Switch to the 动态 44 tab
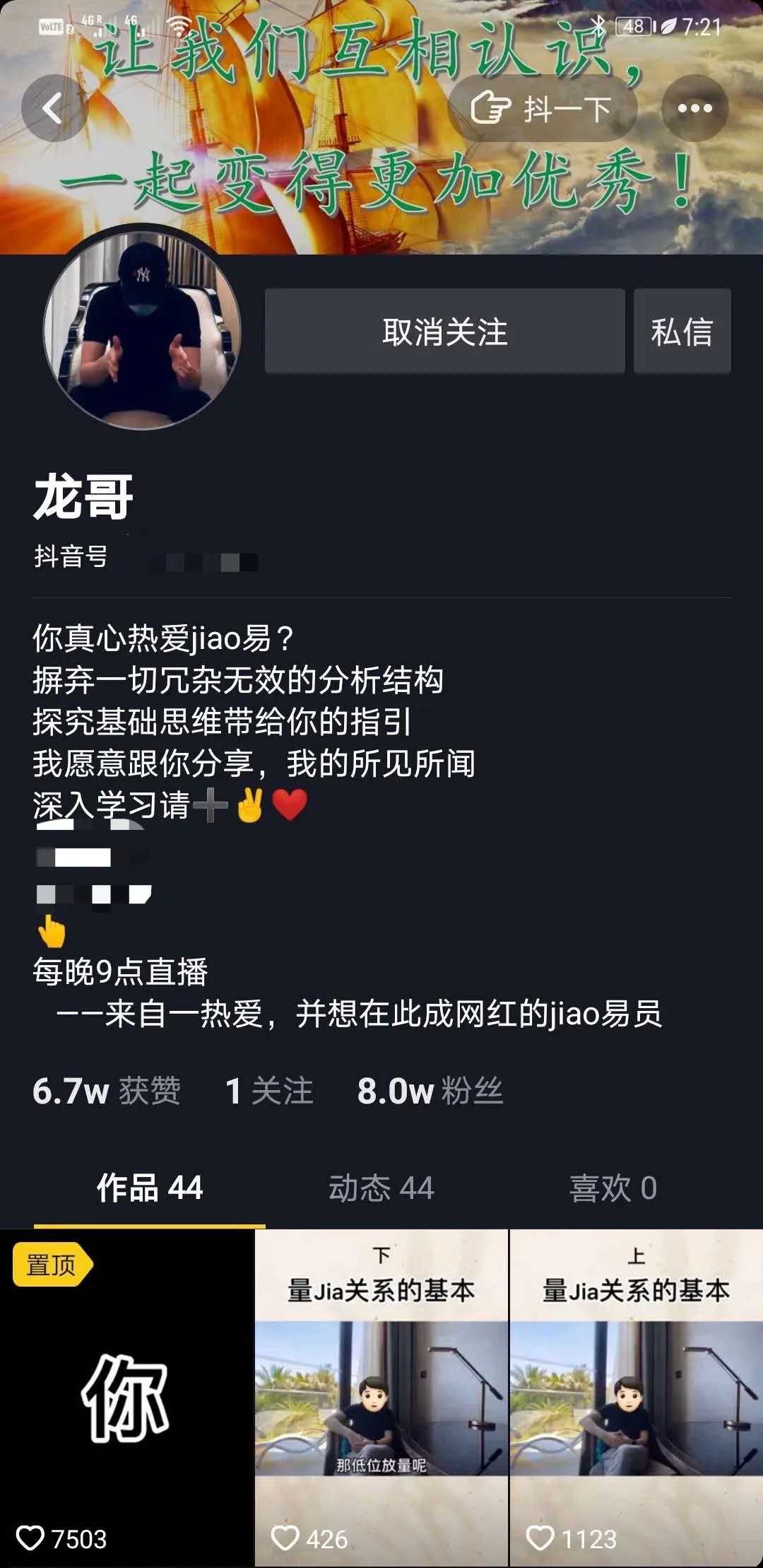Image resolution: width=763 pixels, height=1568 pixels. pyautogui.click(x=381, y=1188)
